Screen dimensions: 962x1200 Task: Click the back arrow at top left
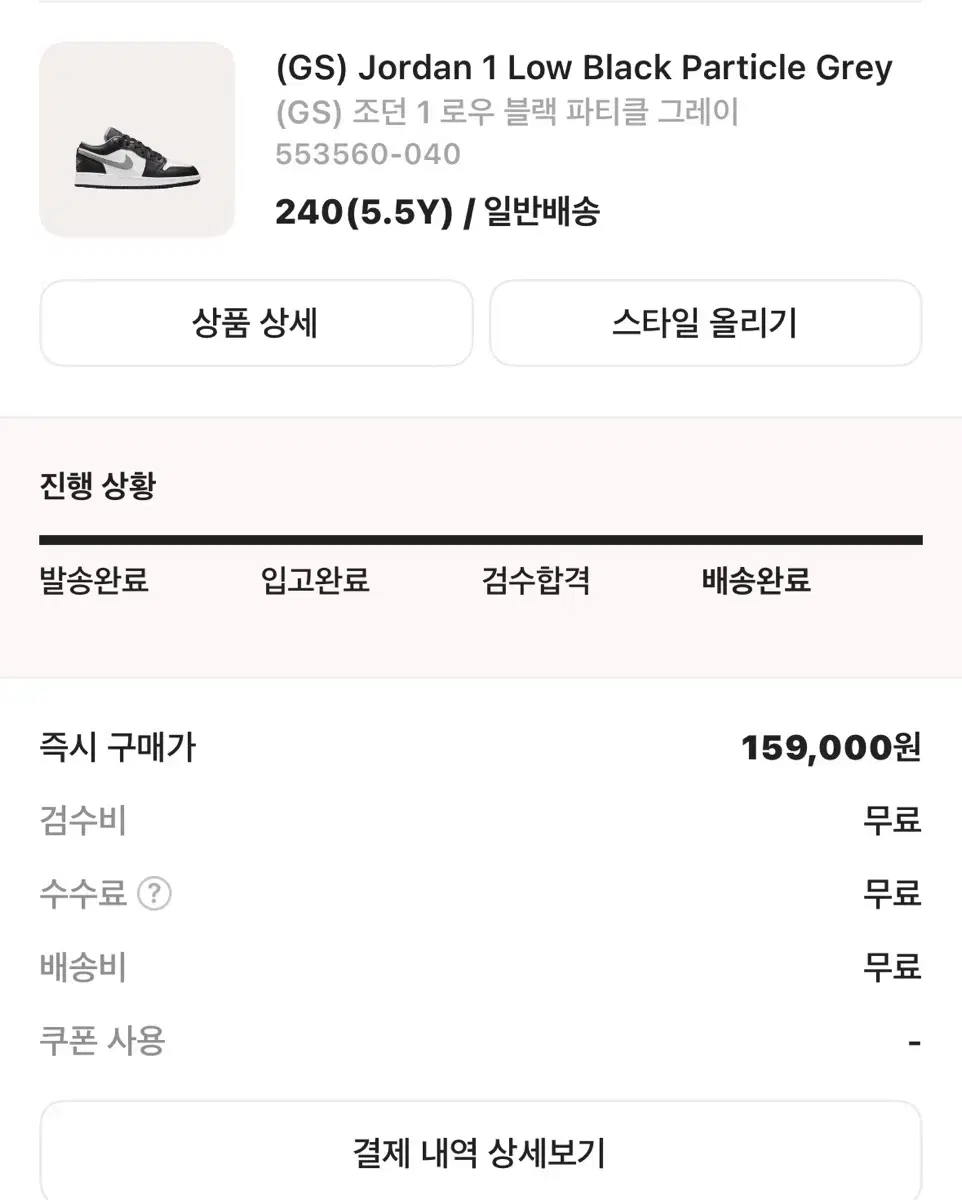(30, 10)
